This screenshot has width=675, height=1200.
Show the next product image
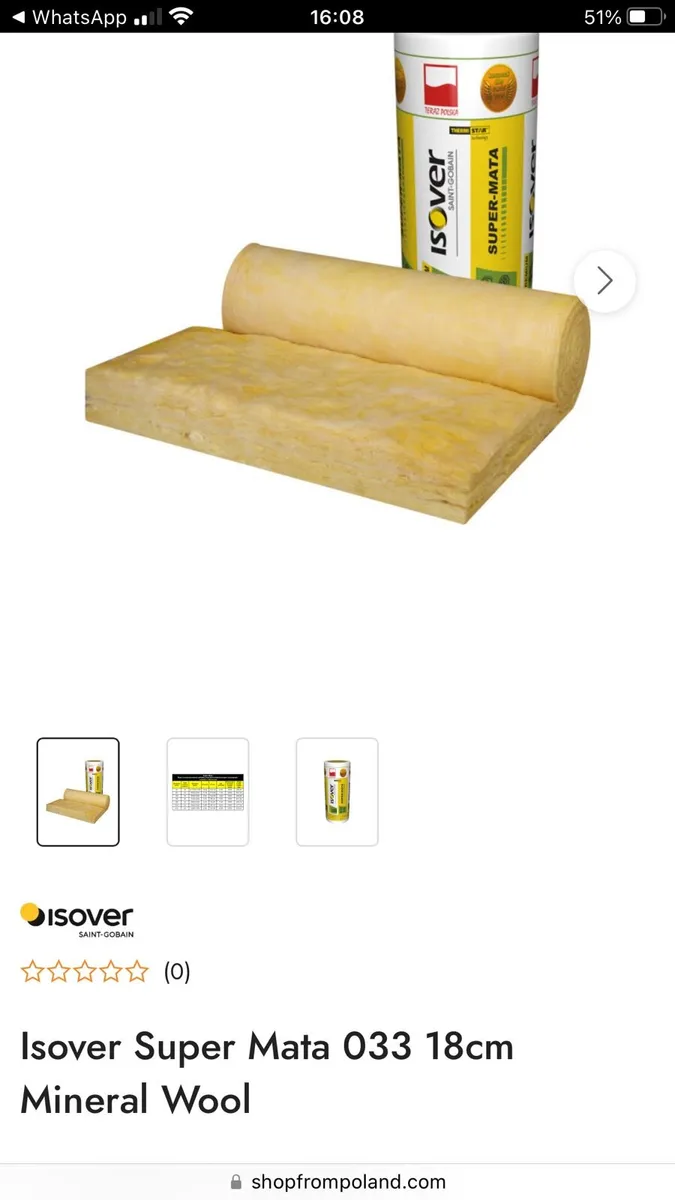(x=604, y=281)
